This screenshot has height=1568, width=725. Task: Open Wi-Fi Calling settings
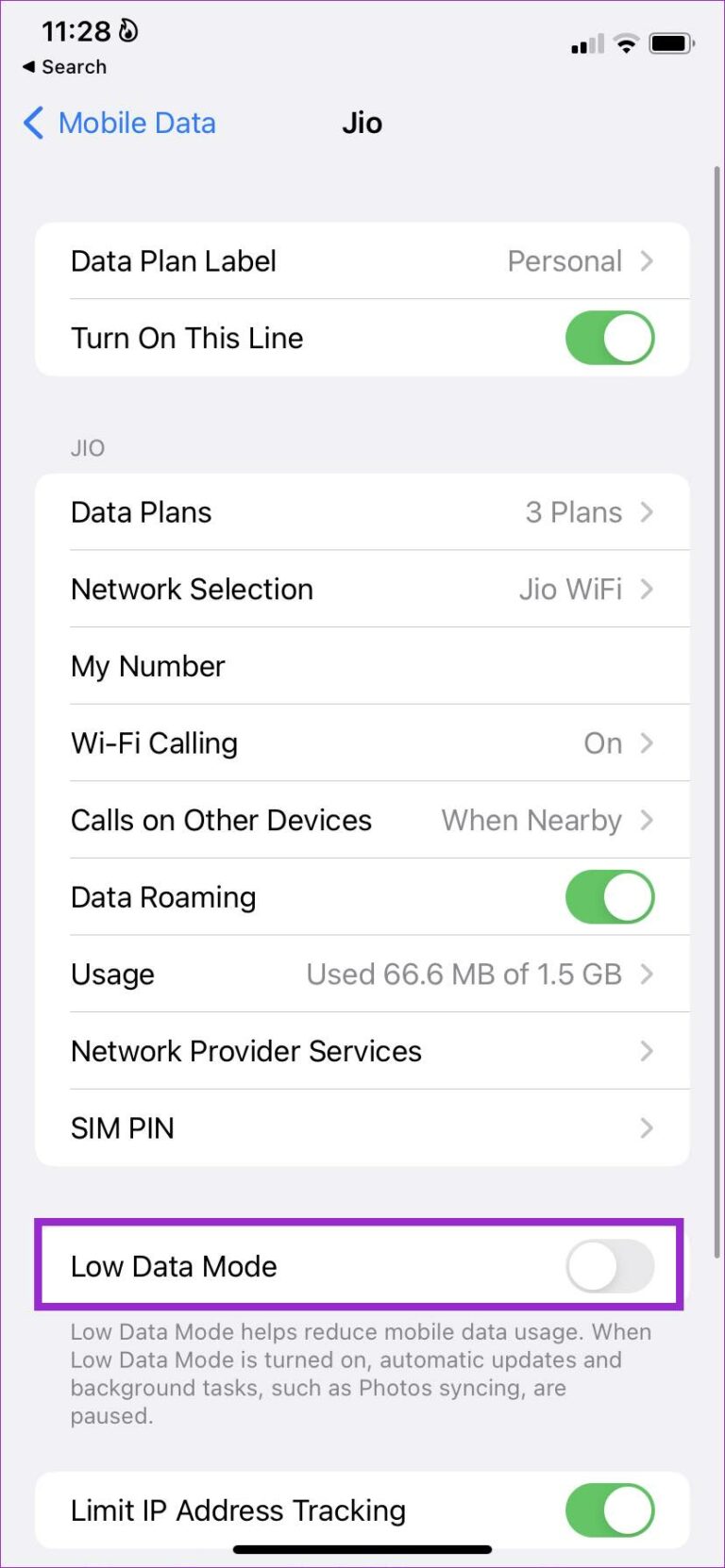362,743
